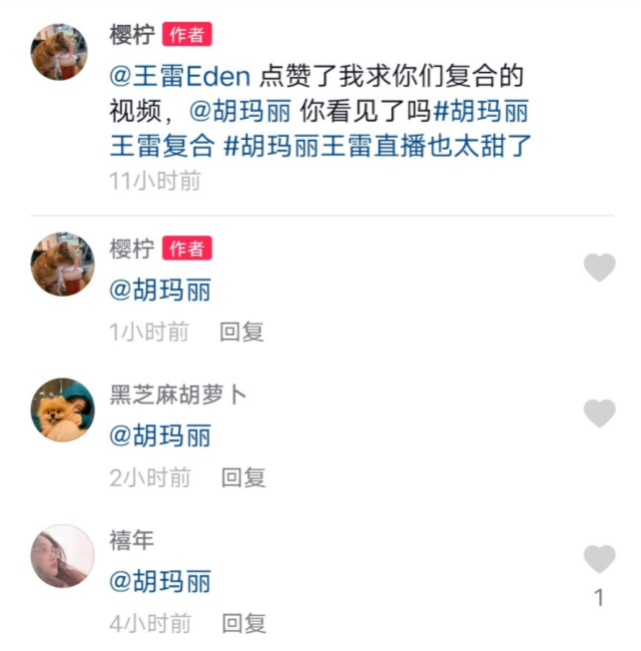This screenshot has height=651, width=641.
Task: View 禧年's profile picture
Action: (63, 556)
